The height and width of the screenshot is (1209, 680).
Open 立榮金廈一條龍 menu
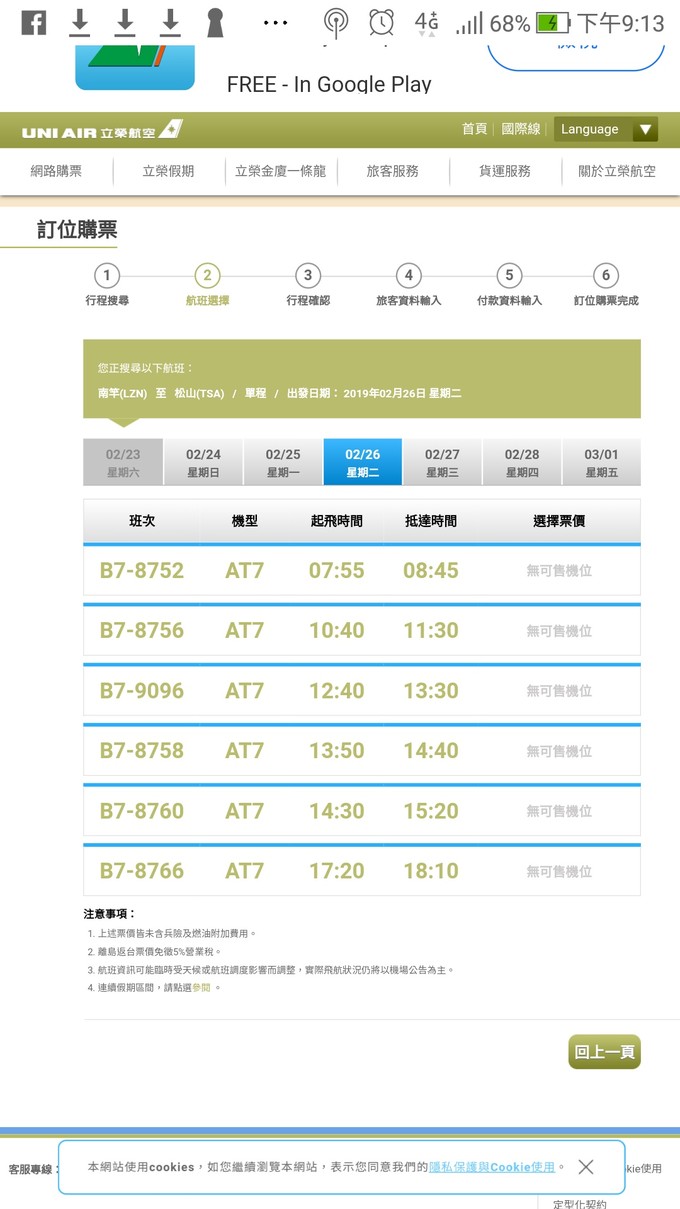pyautogui.click(x=280, y=171)
